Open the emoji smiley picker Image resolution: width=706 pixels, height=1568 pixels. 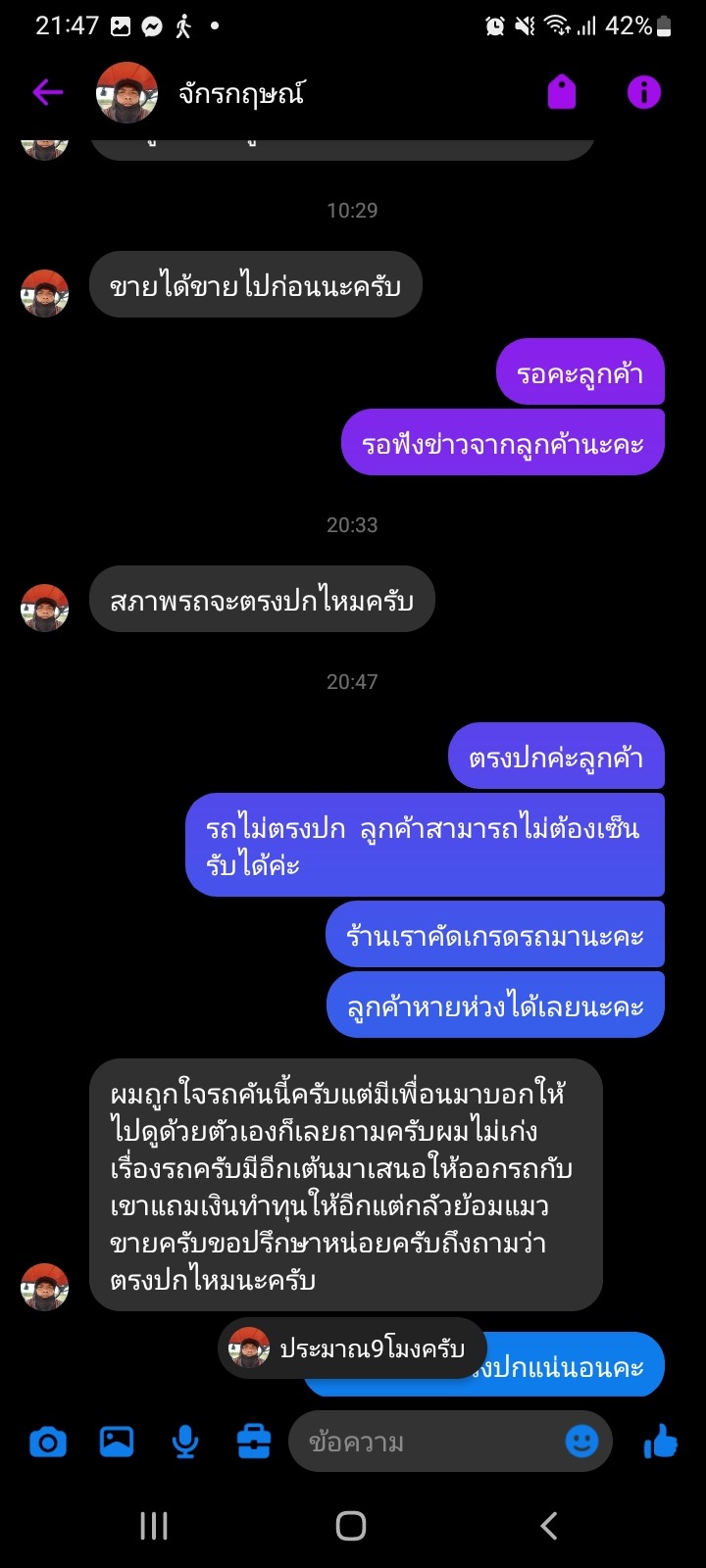point(582,1442)
